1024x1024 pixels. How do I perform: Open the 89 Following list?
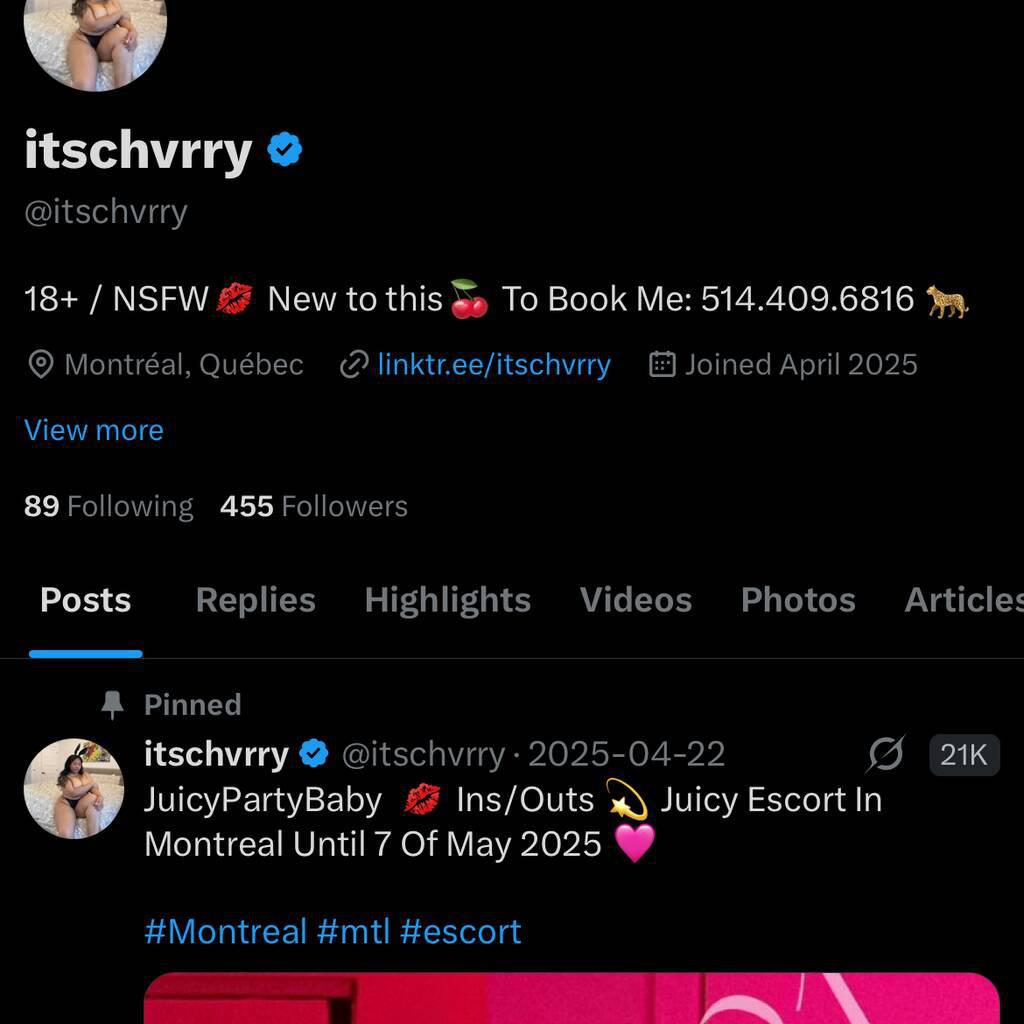pos(108,506)
